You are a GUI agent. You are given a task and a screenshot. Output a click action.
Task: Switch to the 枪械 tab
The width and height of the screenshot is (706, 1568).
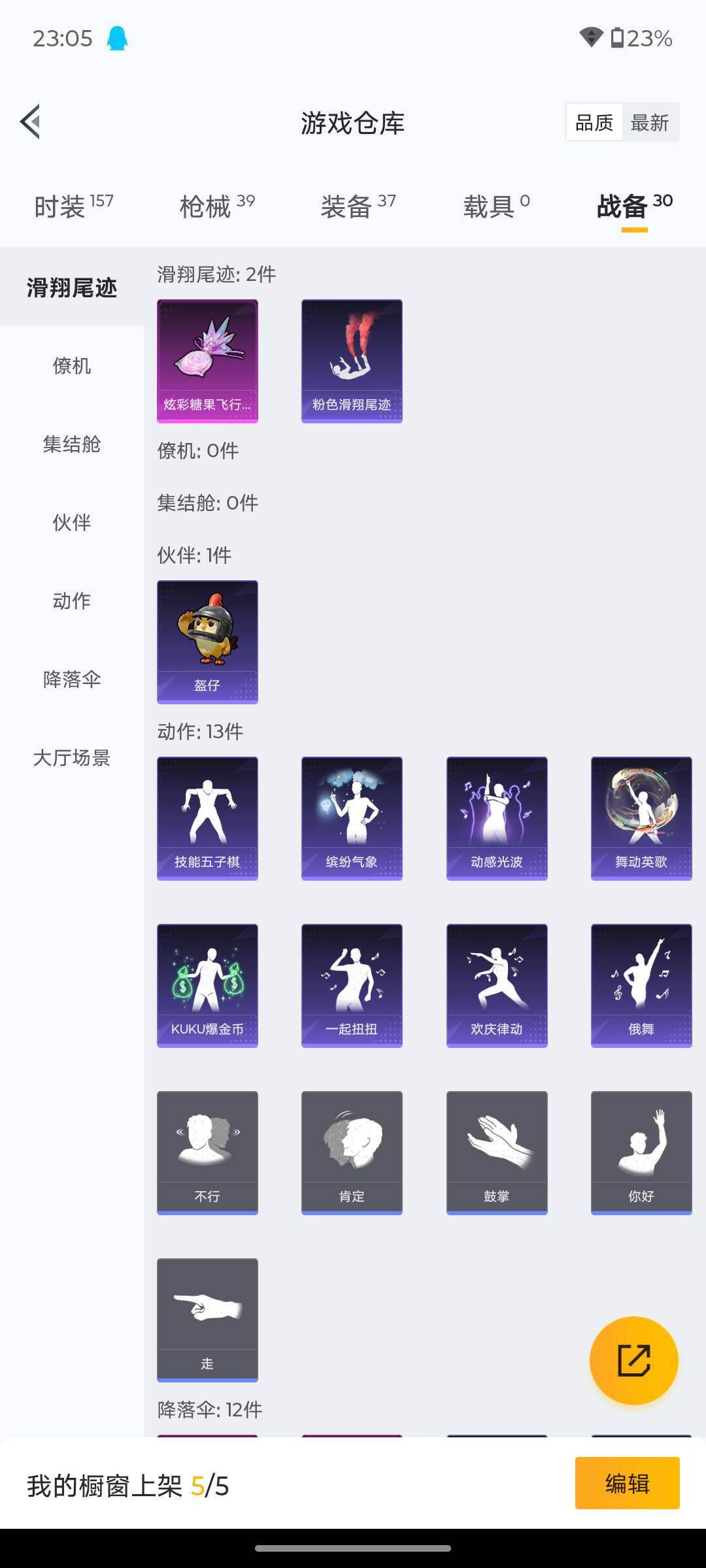tap(217, 206)
